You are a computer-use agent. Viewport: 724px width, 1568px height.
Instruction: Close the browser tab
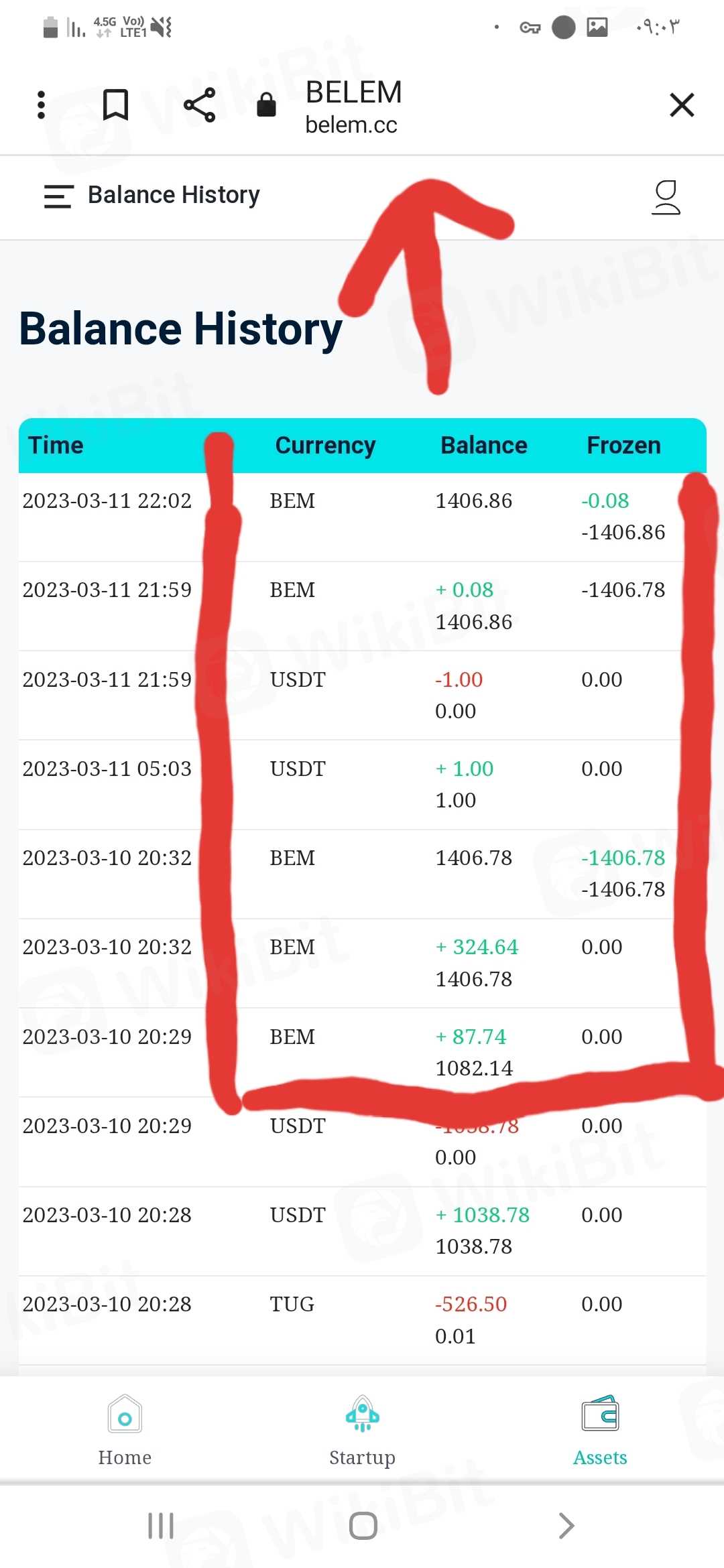[x=682, y=105]
